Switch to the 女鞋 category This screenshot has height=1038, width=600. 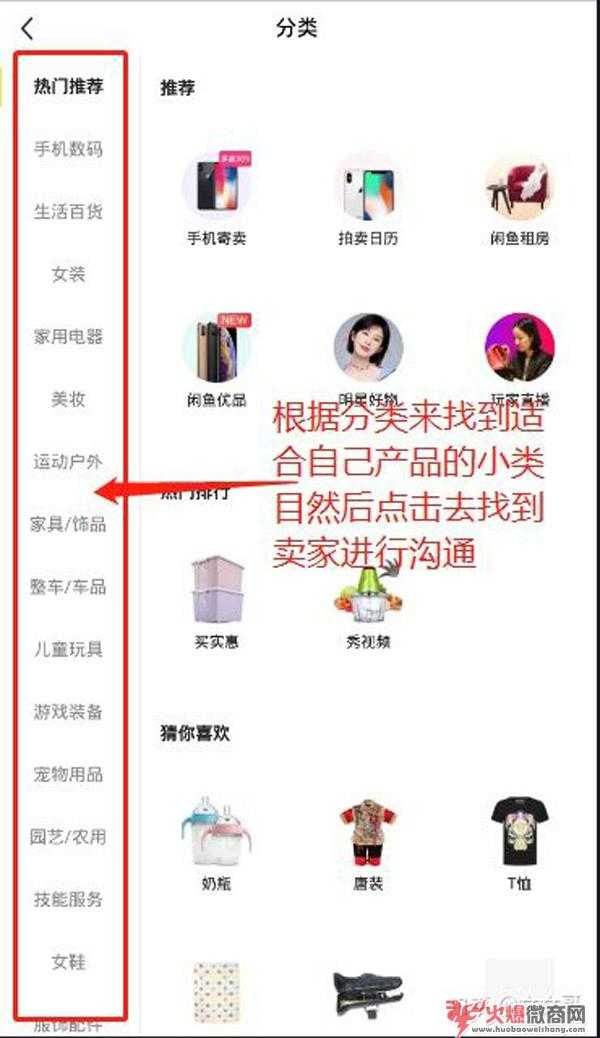tap(68, 962)
